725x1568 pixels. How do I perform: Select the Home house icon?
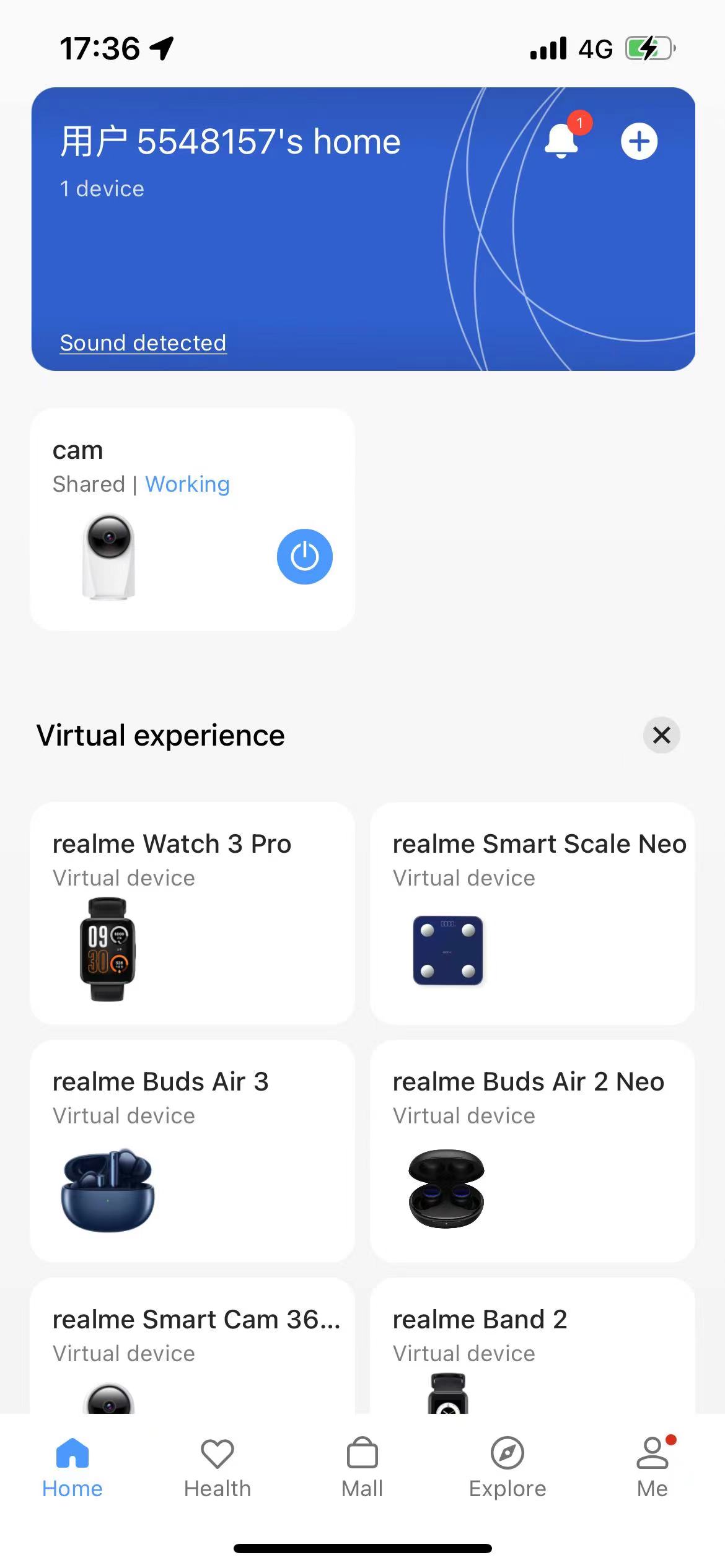(x=72, y=1452)
